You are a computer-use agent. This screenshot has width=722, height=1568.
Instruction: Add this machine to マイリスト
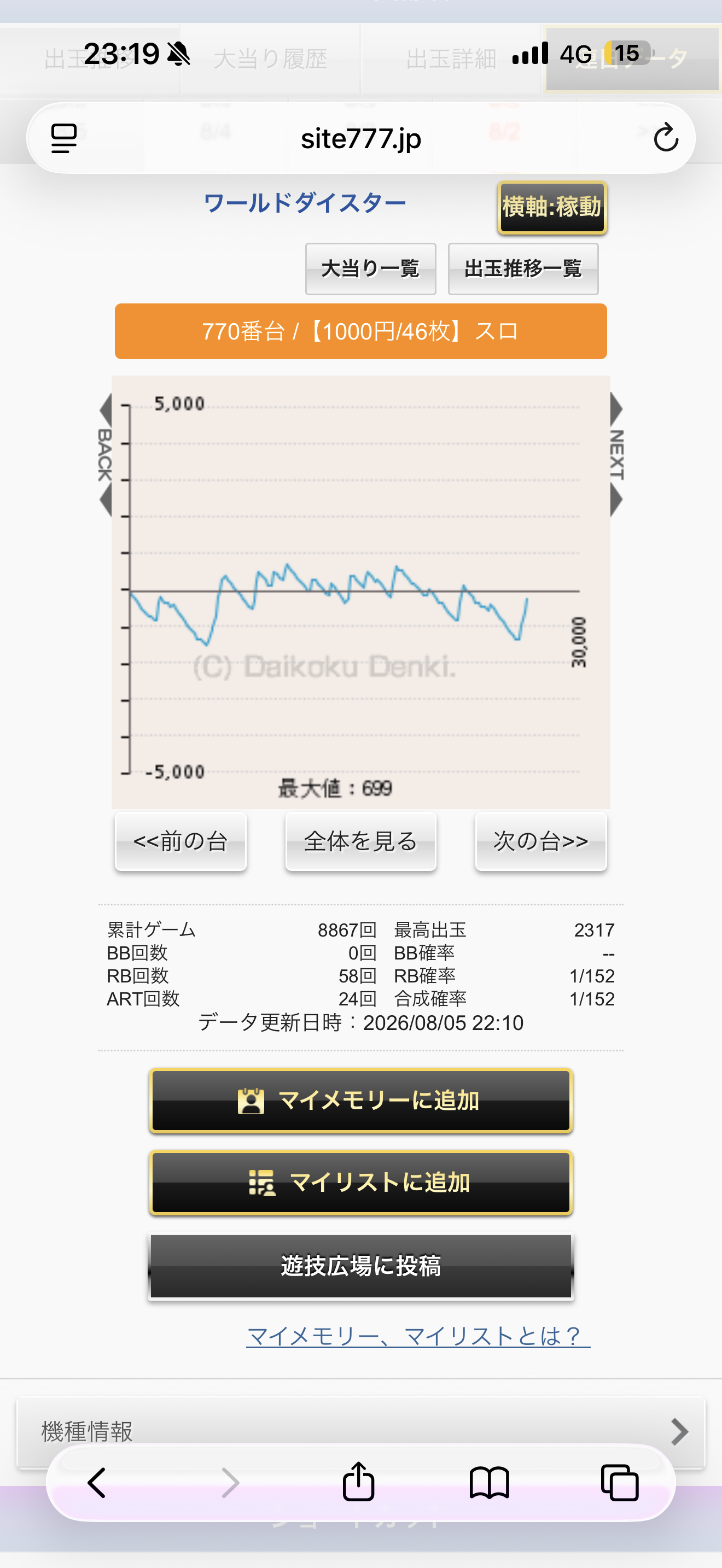point(361,1183)
